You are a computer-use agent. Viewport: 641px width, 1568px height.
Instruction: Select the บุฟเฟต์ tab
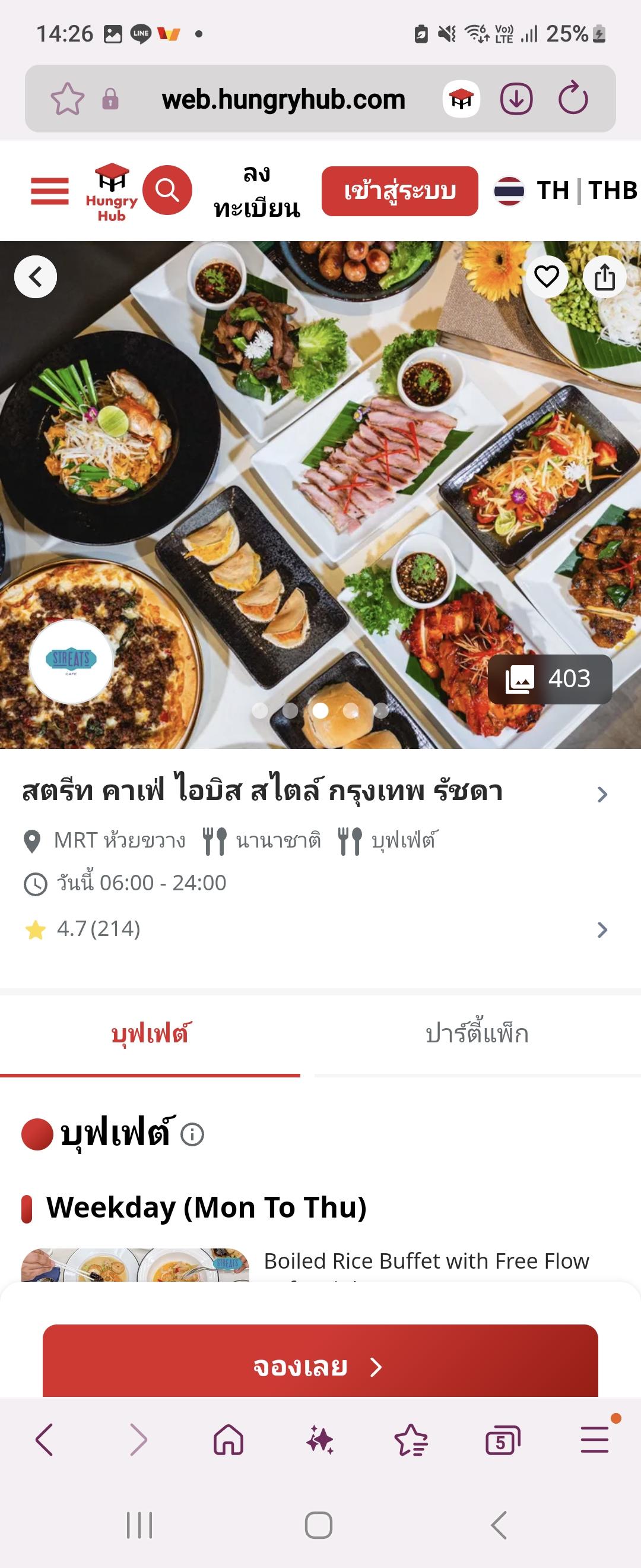point(150,1033)
